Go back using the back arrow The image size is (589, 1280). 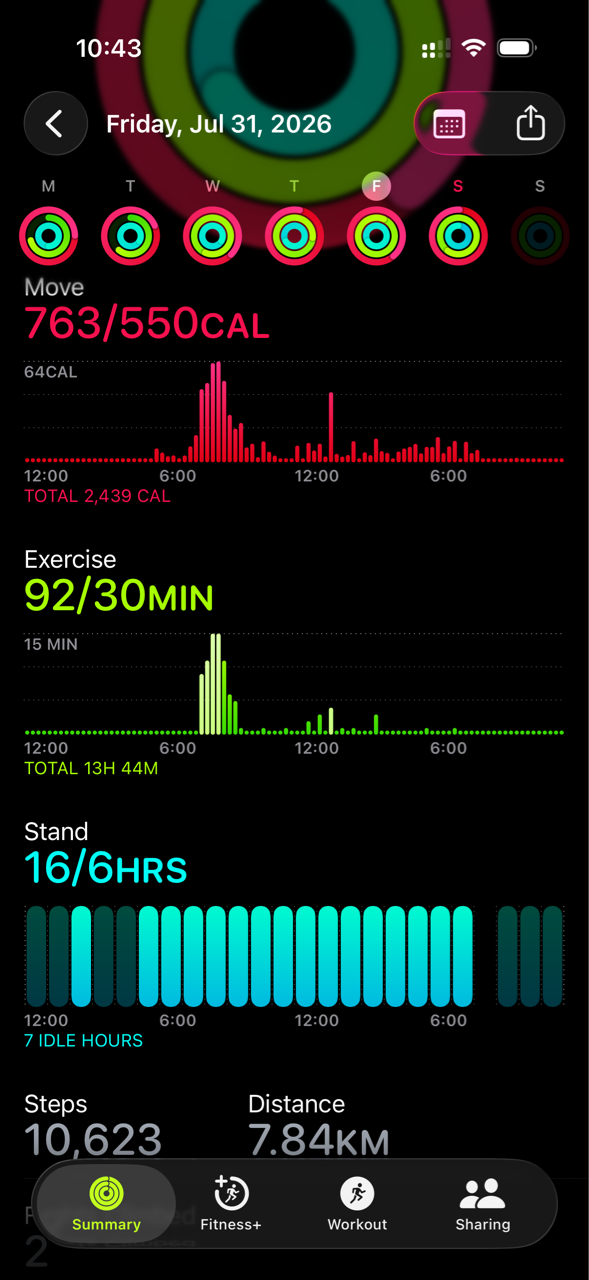[55, 124]
